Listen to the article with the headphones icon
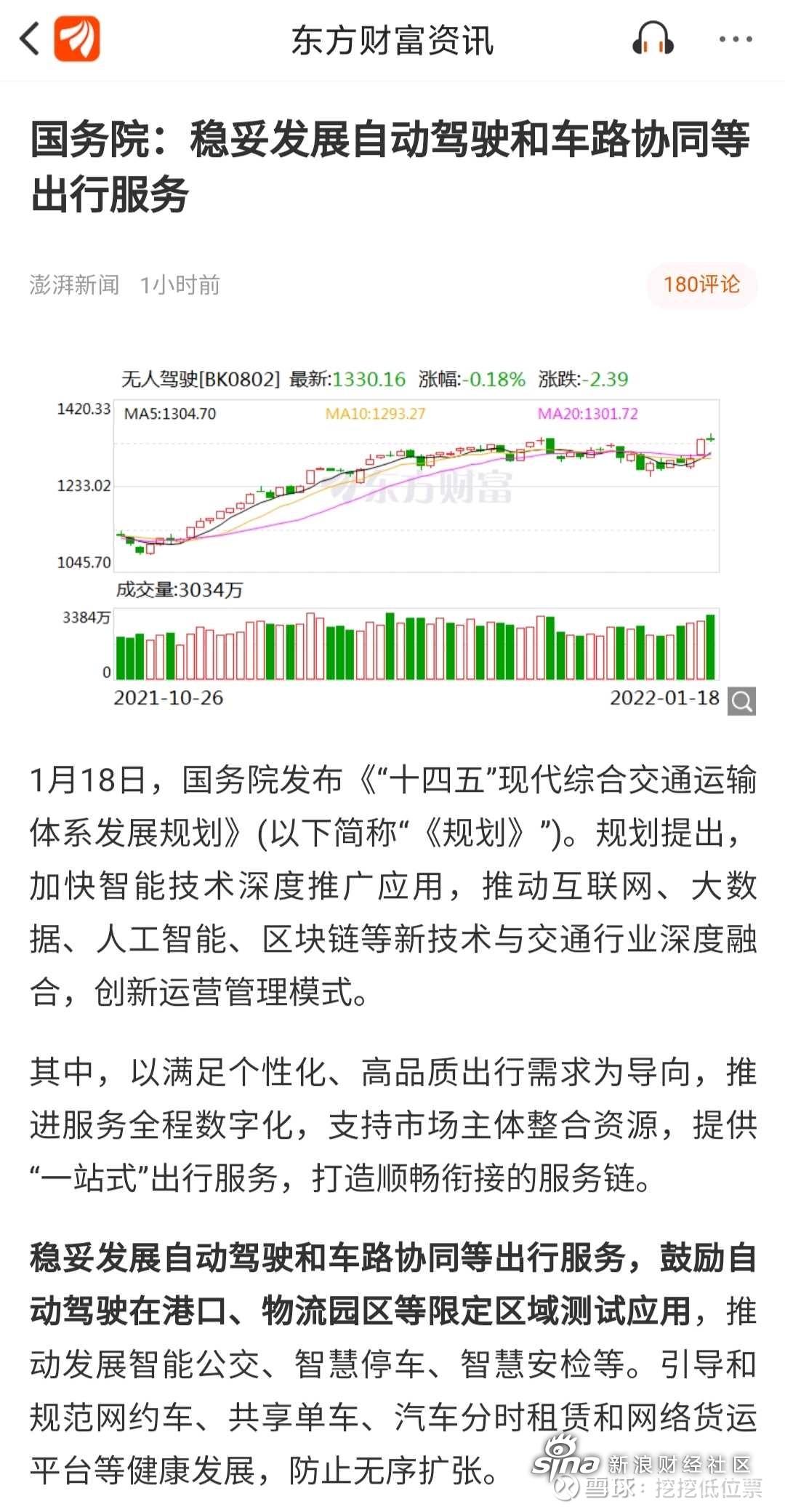The width and height of the screenshot is (785, 1512). pos(653,39)
